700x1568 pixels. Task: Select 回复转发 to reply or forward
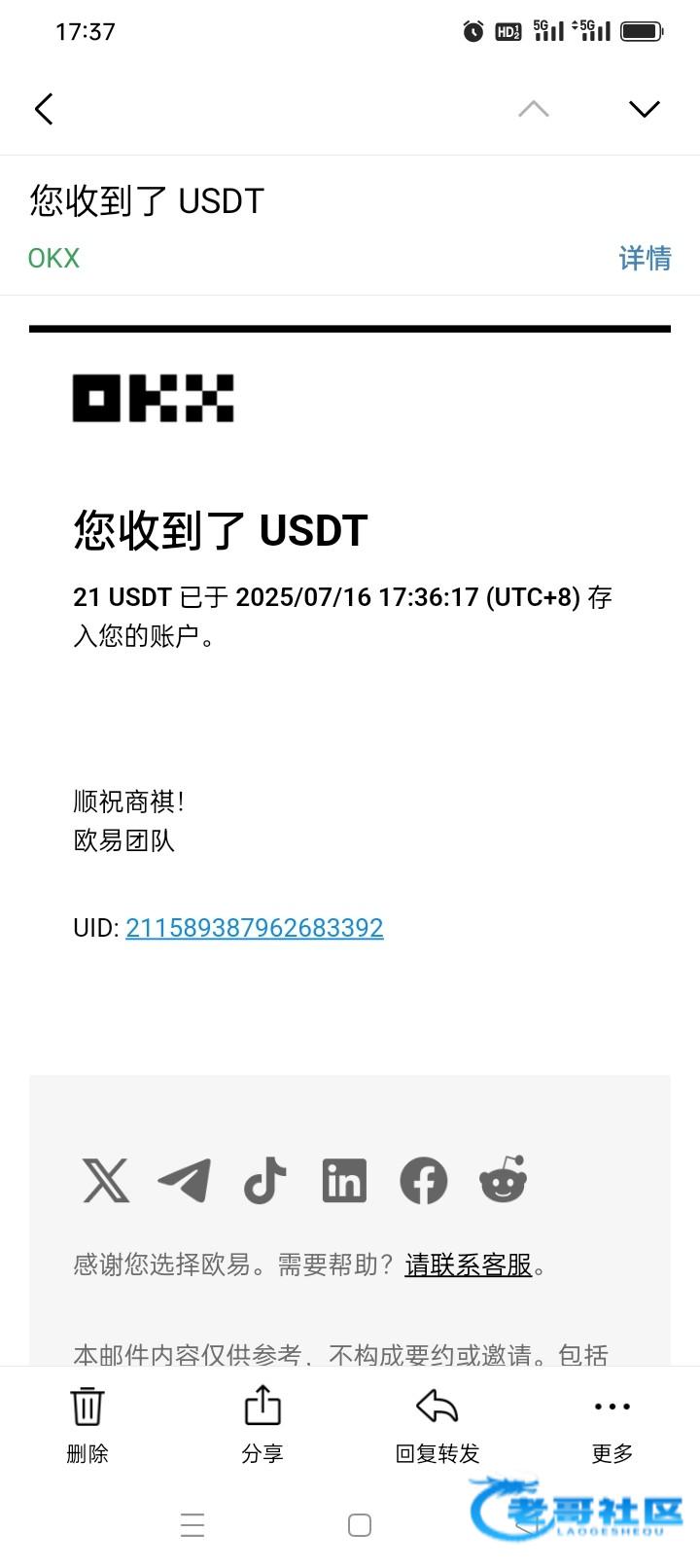[437, 1425]
